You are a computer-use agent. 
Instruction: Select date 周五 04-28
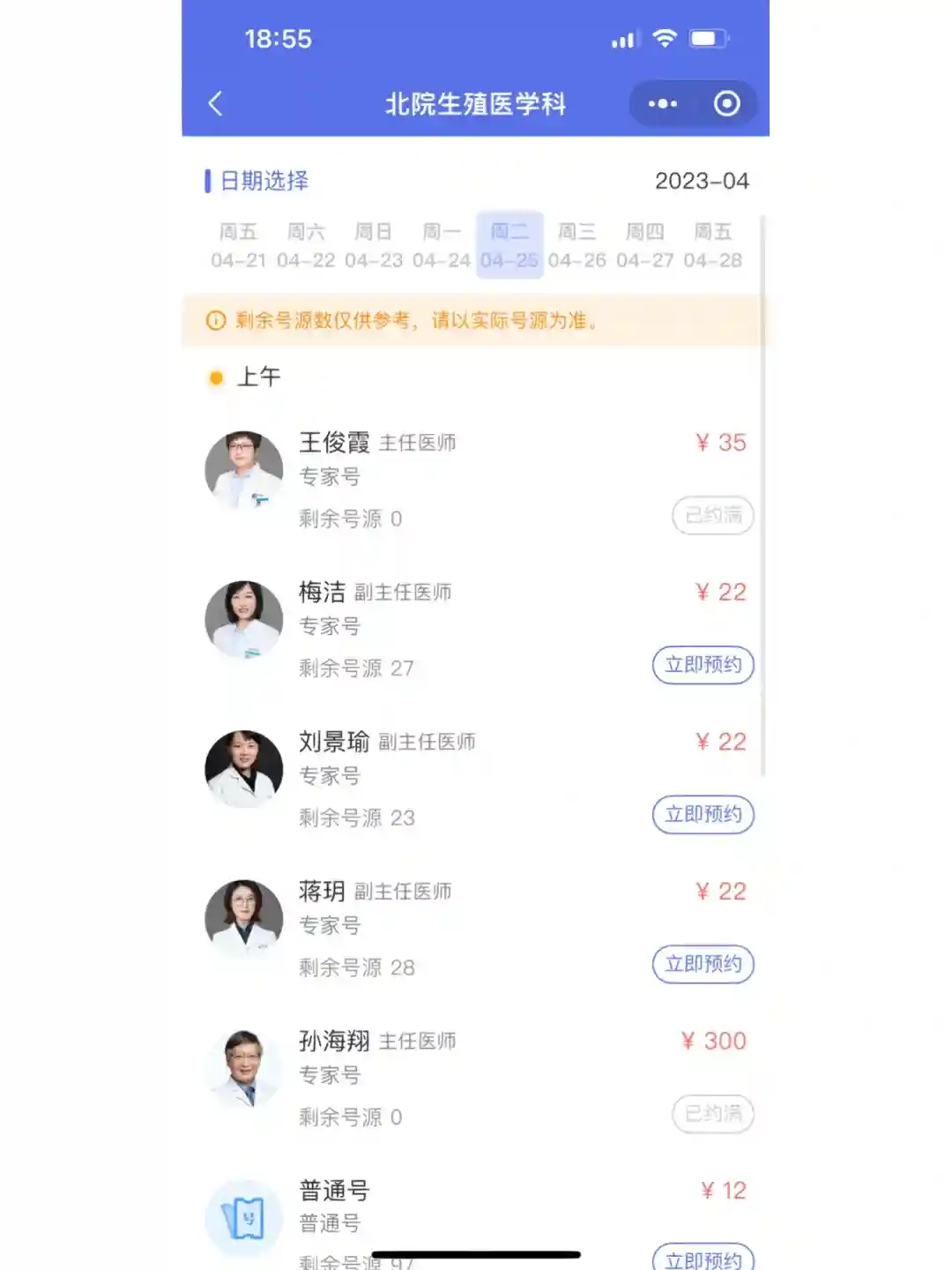tap(713, 245)
